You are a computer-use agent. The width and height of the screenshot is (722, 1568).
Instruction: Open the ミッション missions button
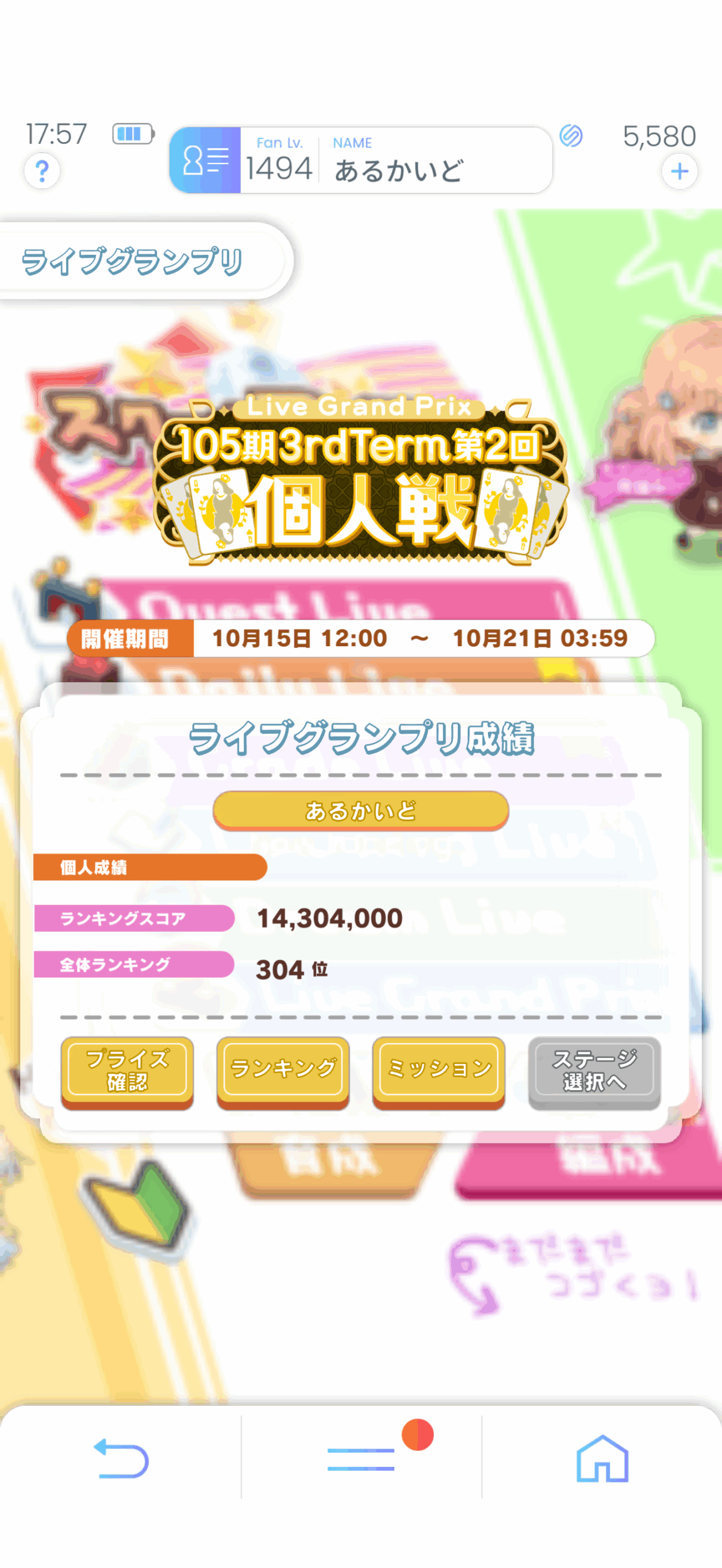tap(439, 1071)
